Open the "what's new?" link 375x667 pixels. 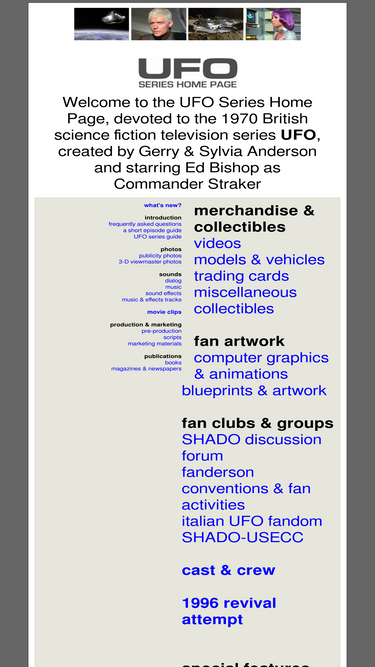point(162,205)
